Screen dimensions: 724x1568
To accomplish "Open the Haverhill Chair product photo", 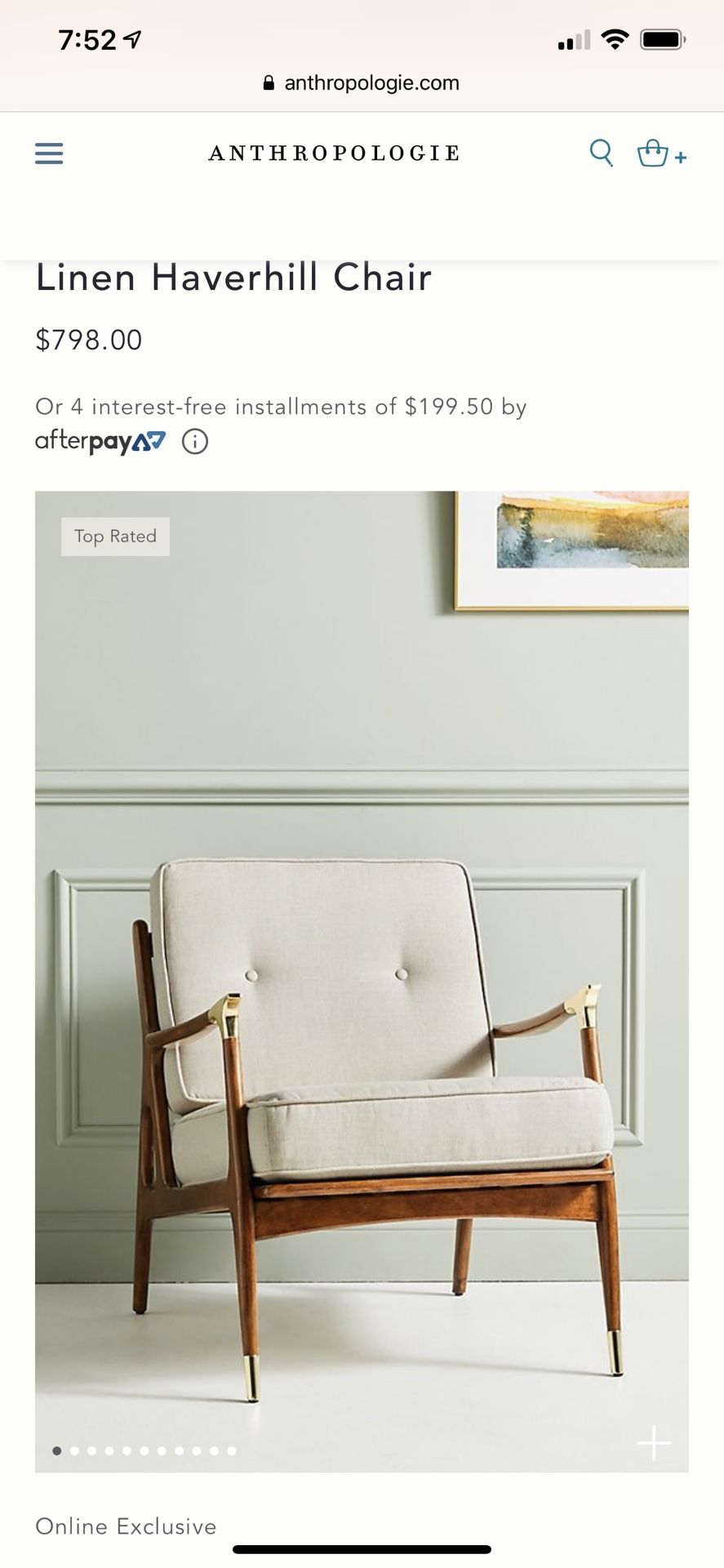I will 362,982.
